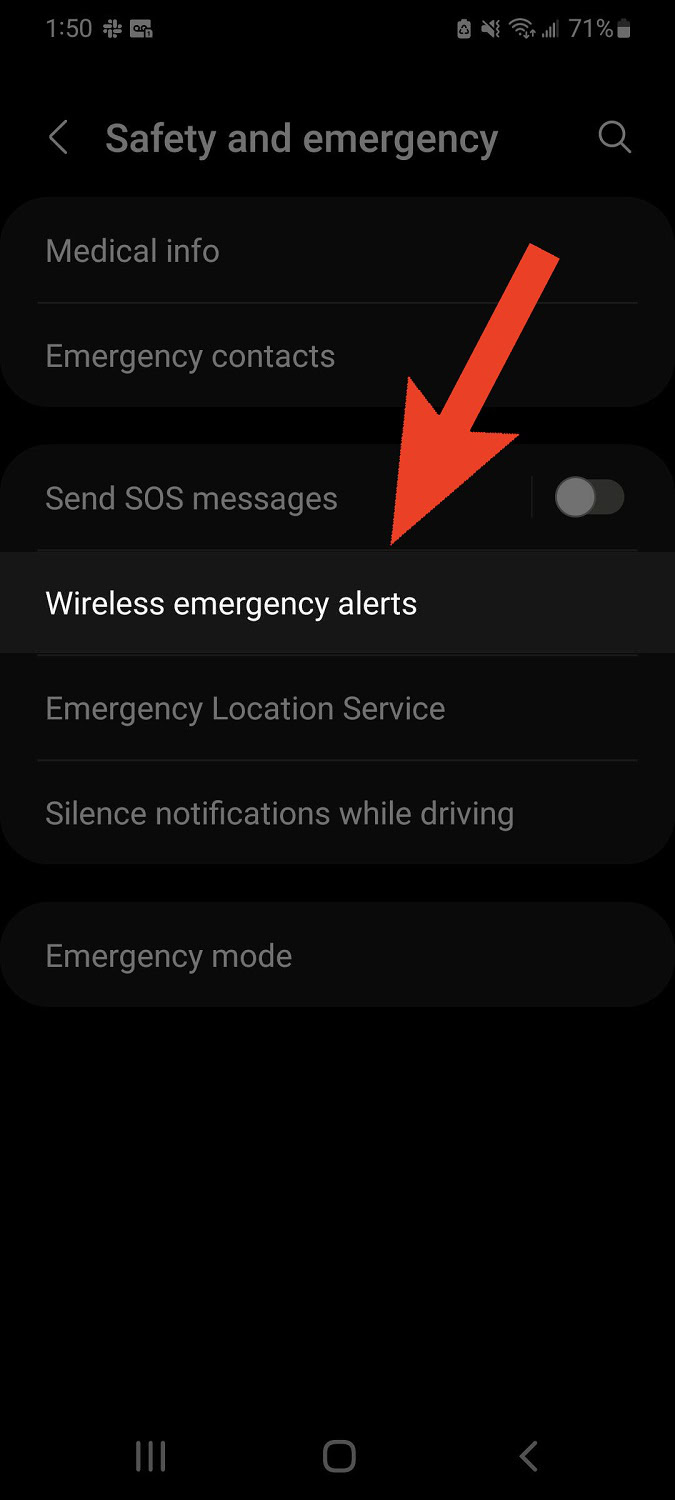The image size is (675, 1500).
Task: Enable the Send SOS messages switch
Action: 590,497
